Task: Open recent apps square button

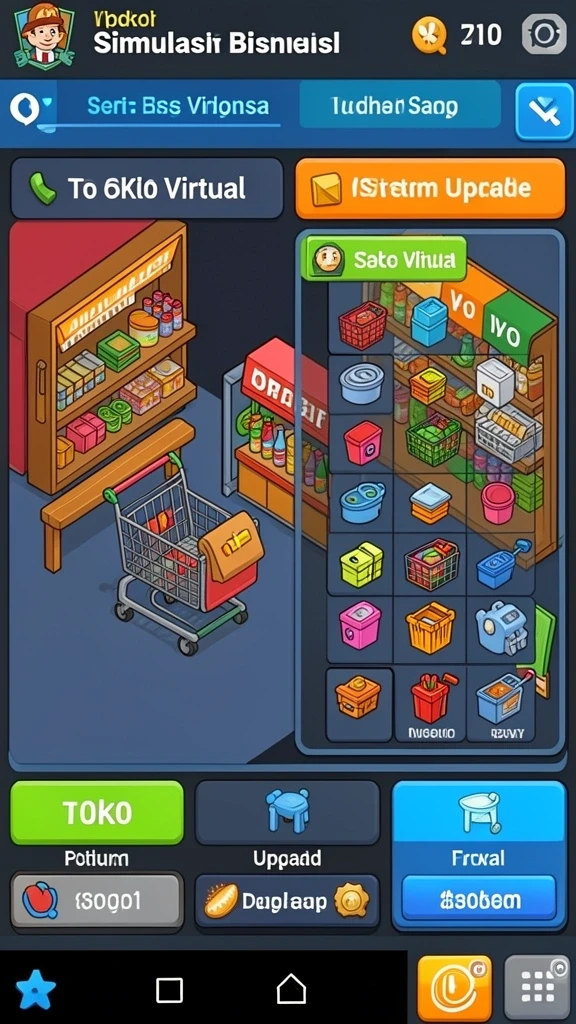Action: (x=169, y=990)
